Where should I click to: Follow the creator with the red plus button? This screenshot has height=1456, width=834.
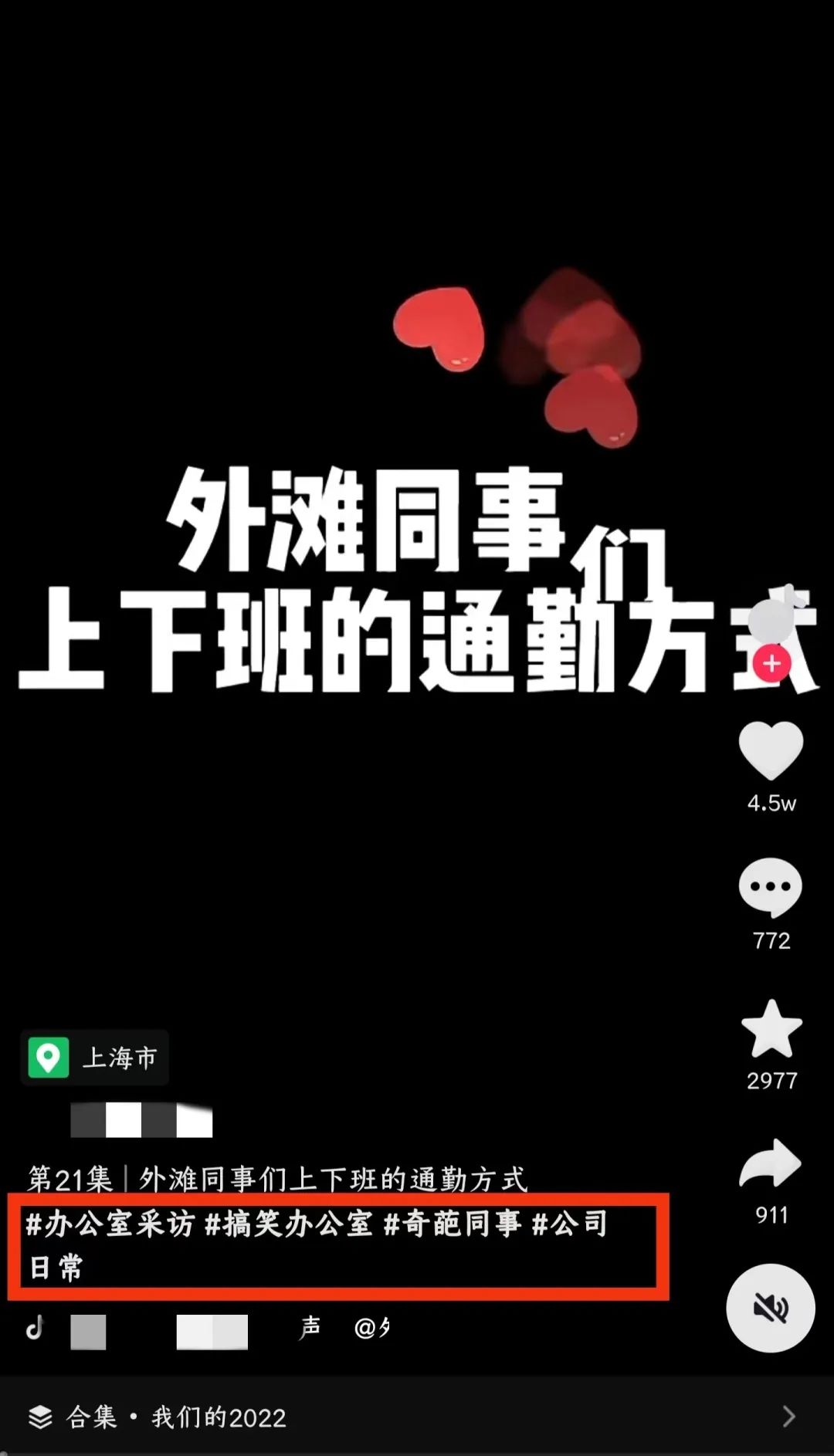pos(771,664)
